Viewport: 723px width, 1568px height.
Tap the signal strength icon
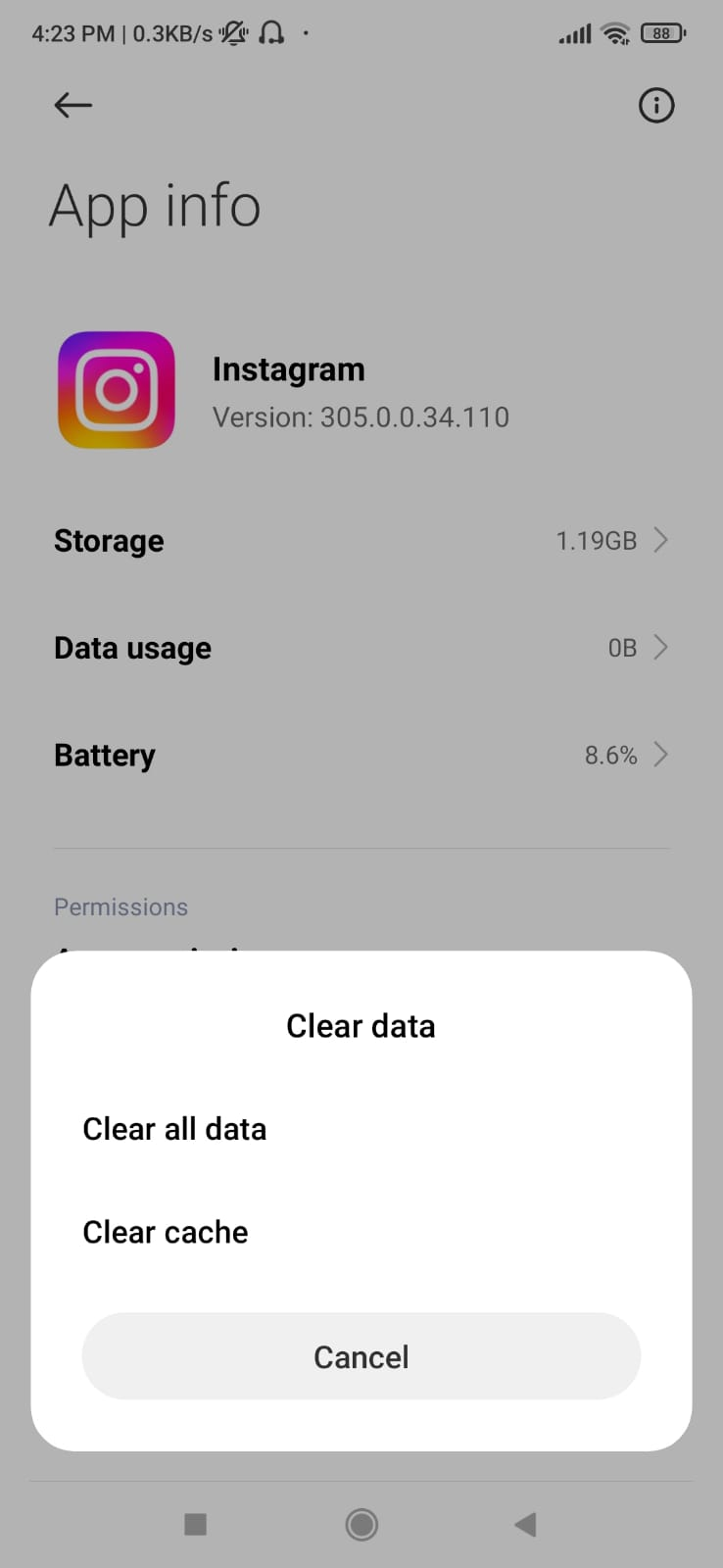pos(574,32)
